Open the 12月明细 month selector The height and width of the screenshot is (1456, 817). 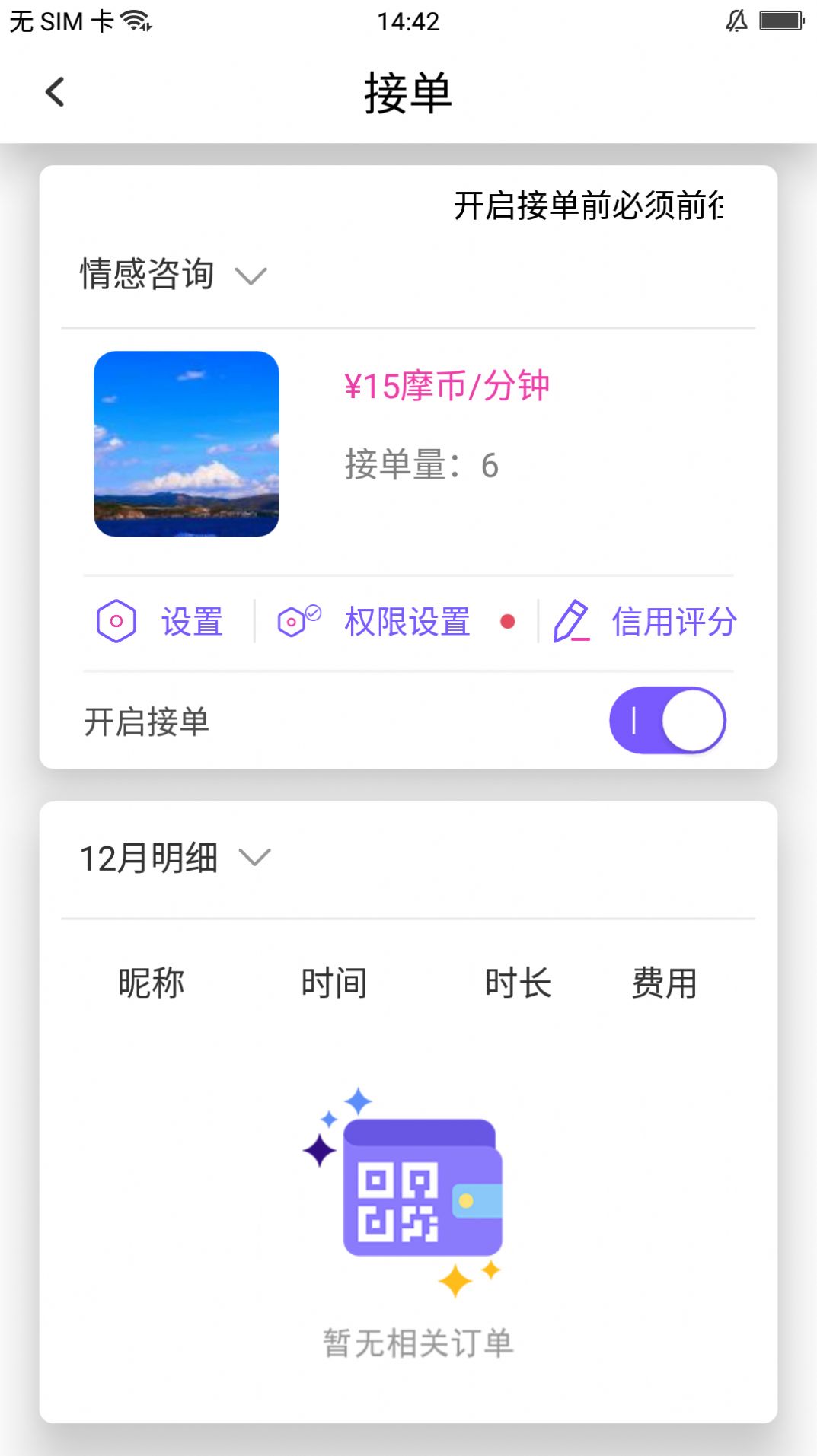tap(256, 859)
